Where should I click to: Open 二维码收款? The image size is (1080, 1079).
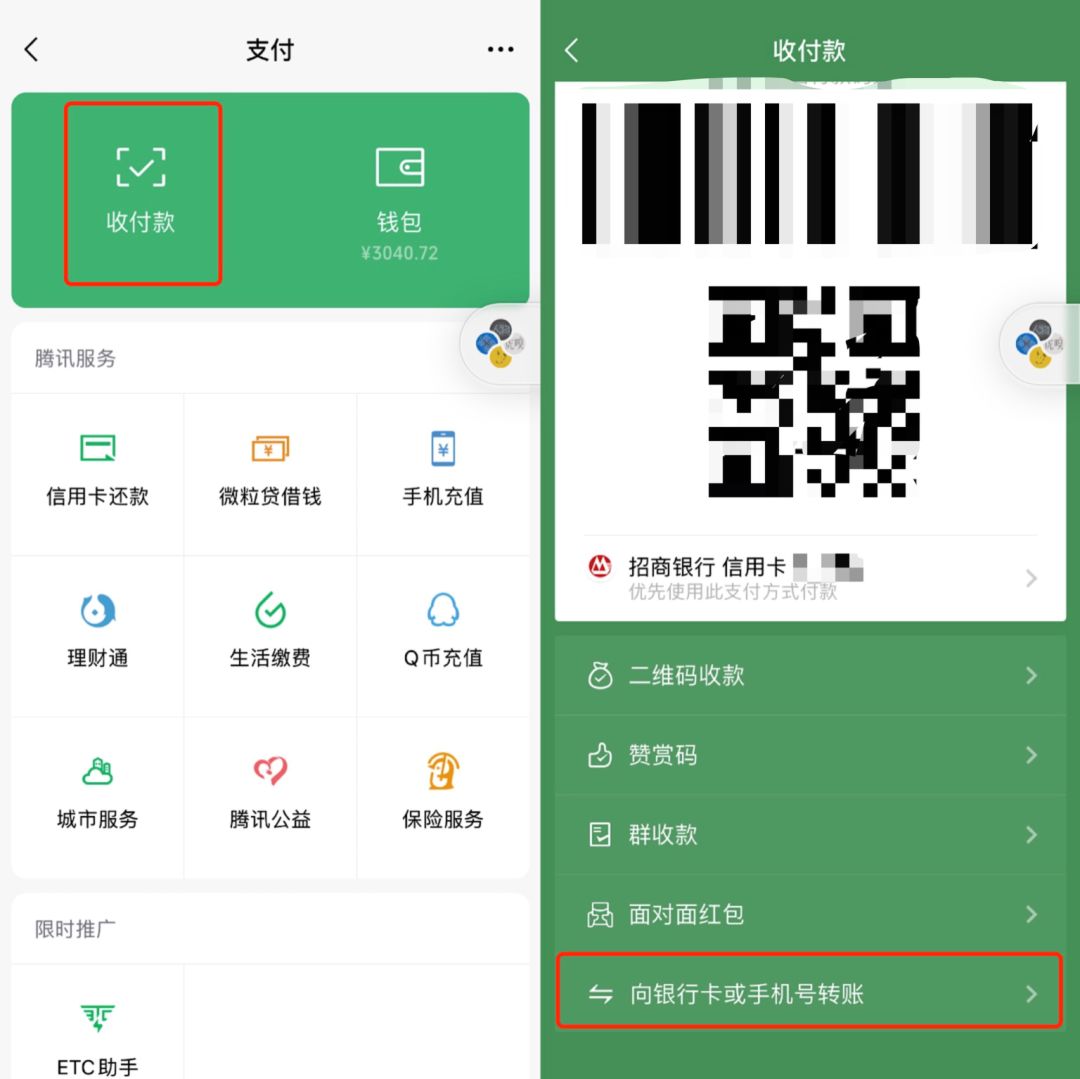pos(810,676)
